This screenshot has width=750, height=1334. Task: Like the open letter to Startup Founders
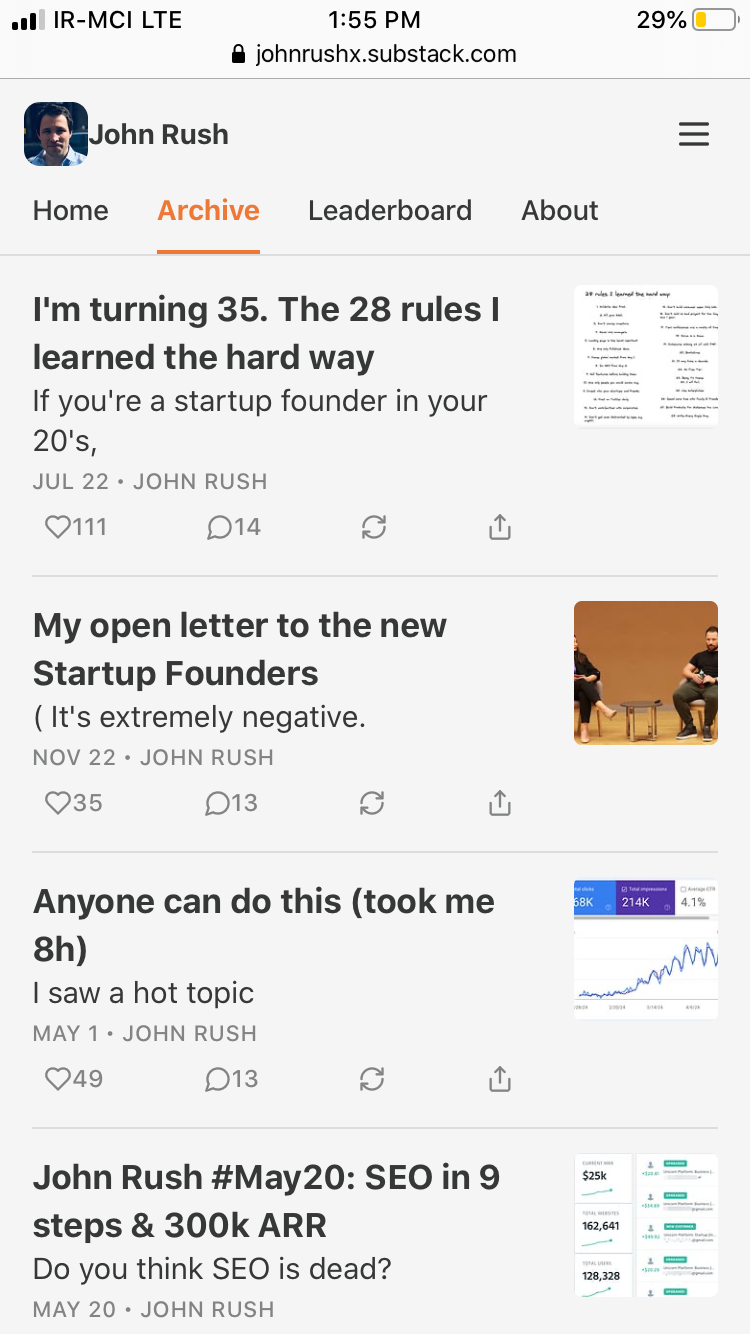click(x=74, y=803)
